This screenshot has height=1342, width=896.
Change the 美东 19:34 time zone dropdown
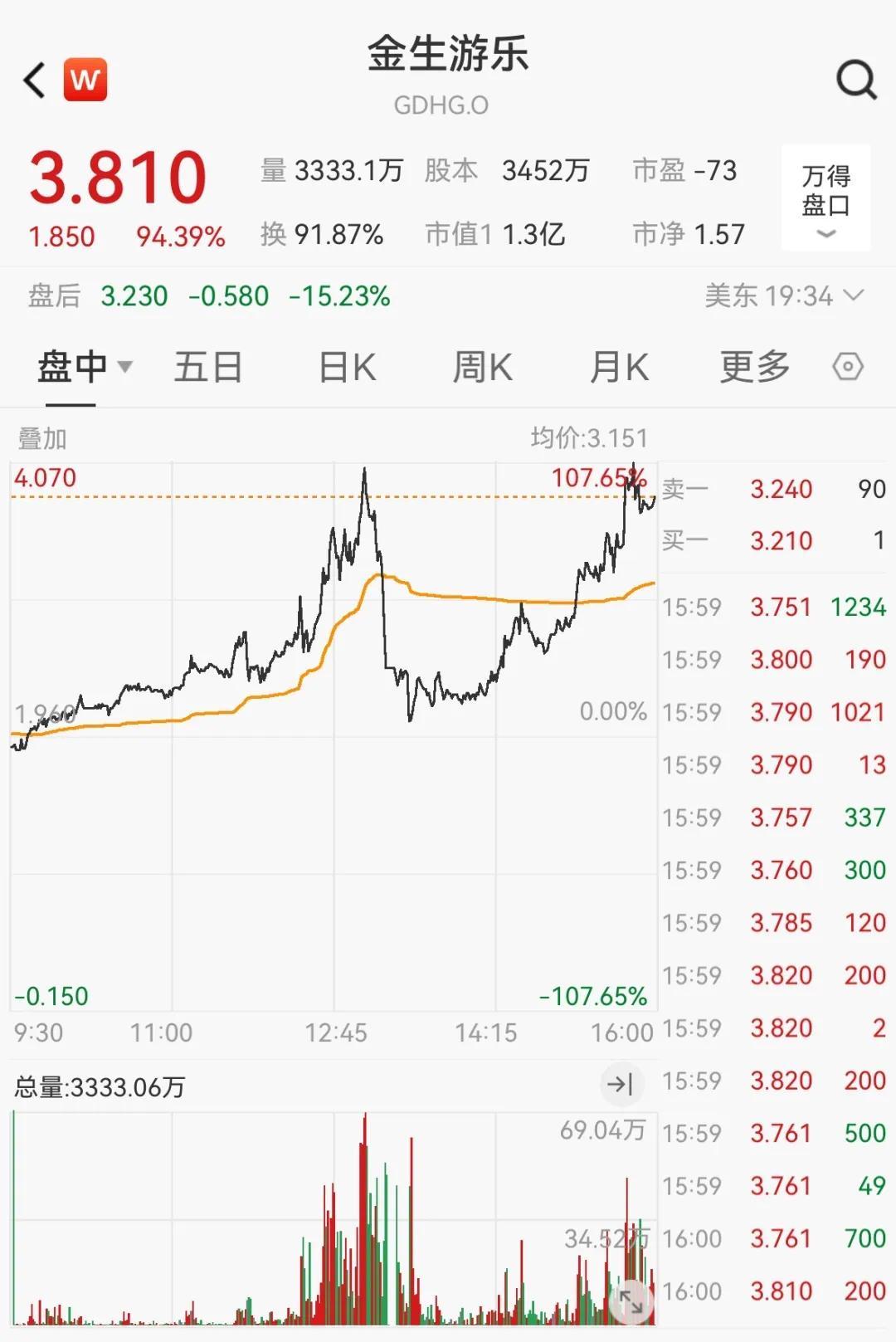(784, 295)
